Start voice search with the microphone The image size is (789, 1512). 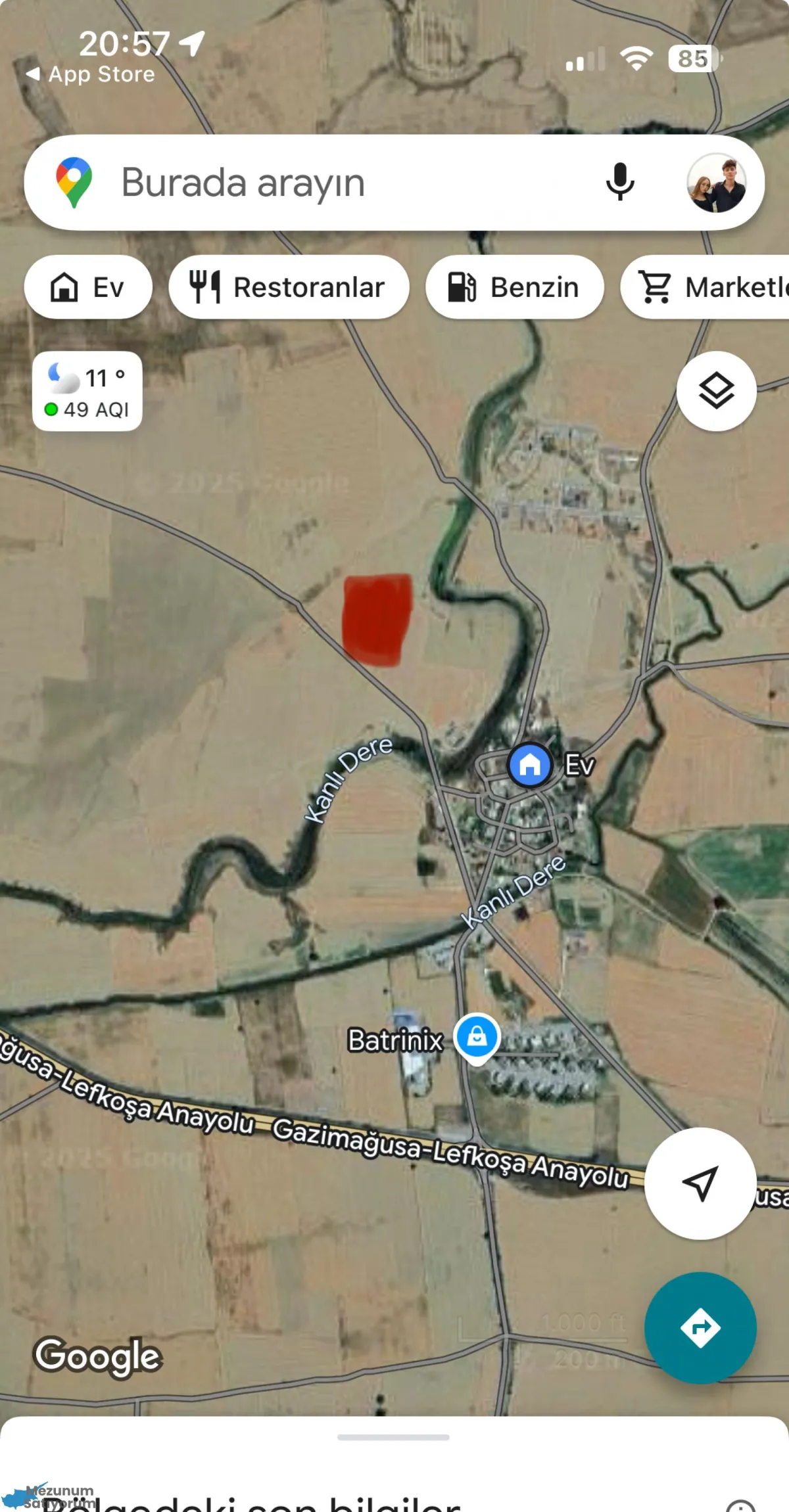coord(620,182)
